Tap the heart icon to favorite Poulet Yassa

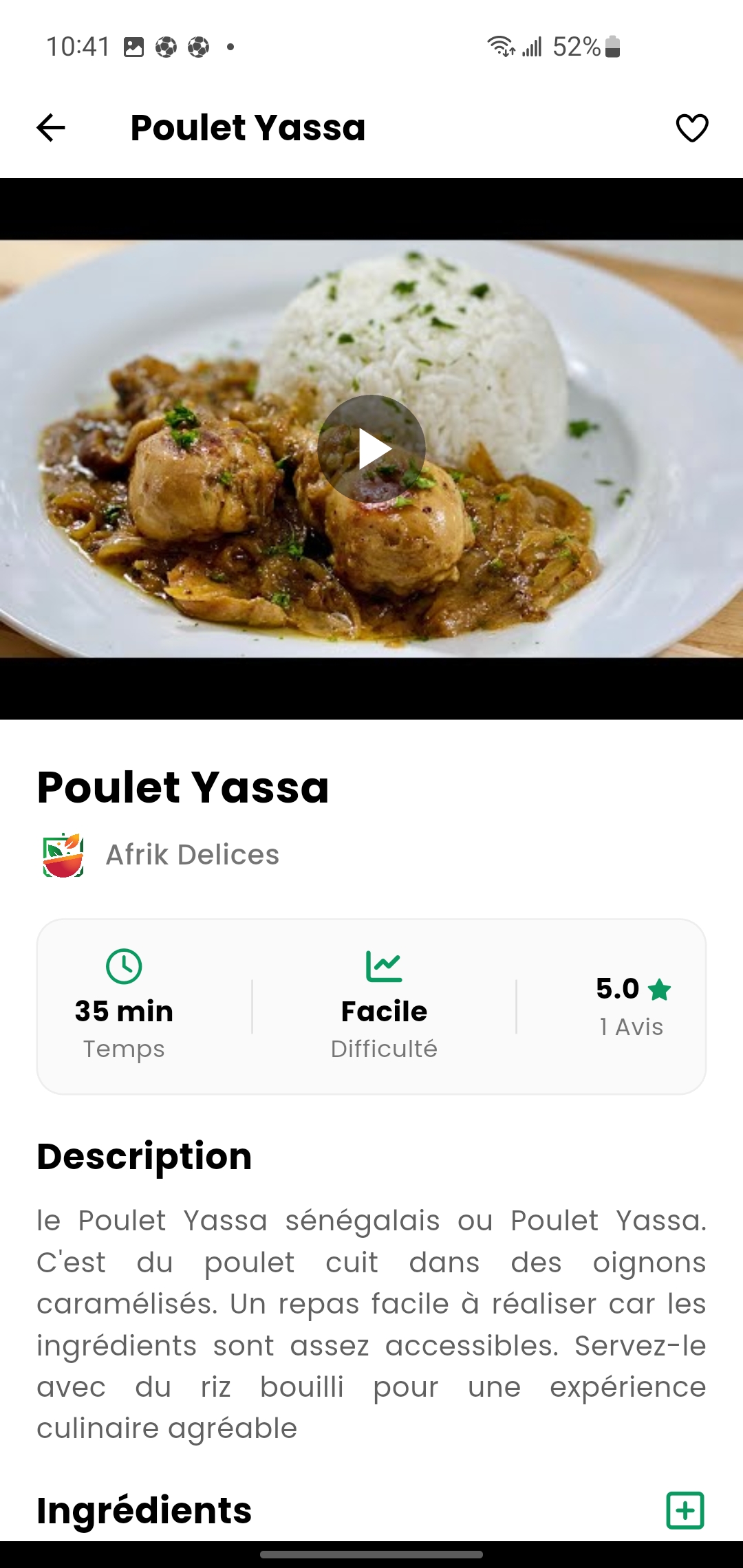[x=691, y=127]
